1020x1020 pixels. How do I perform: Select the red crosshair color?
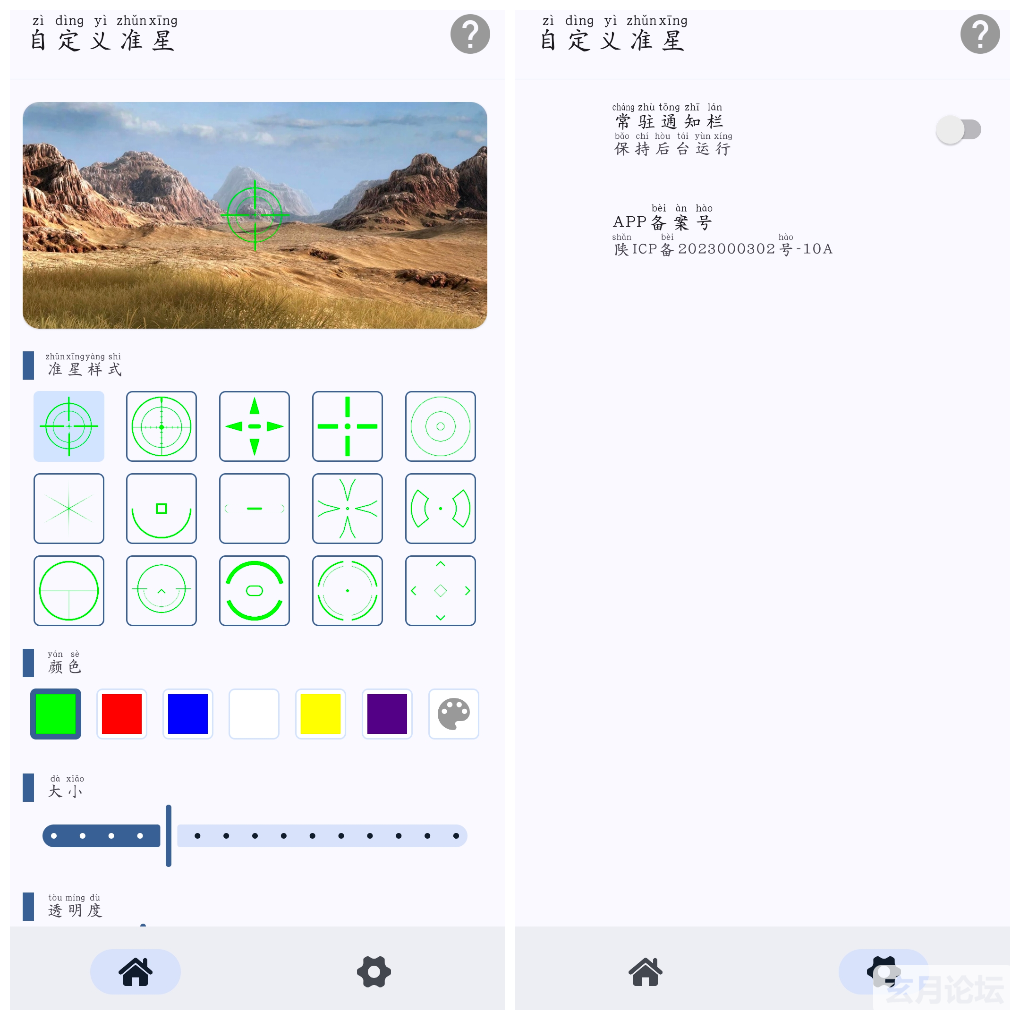[x=122, y=714]
